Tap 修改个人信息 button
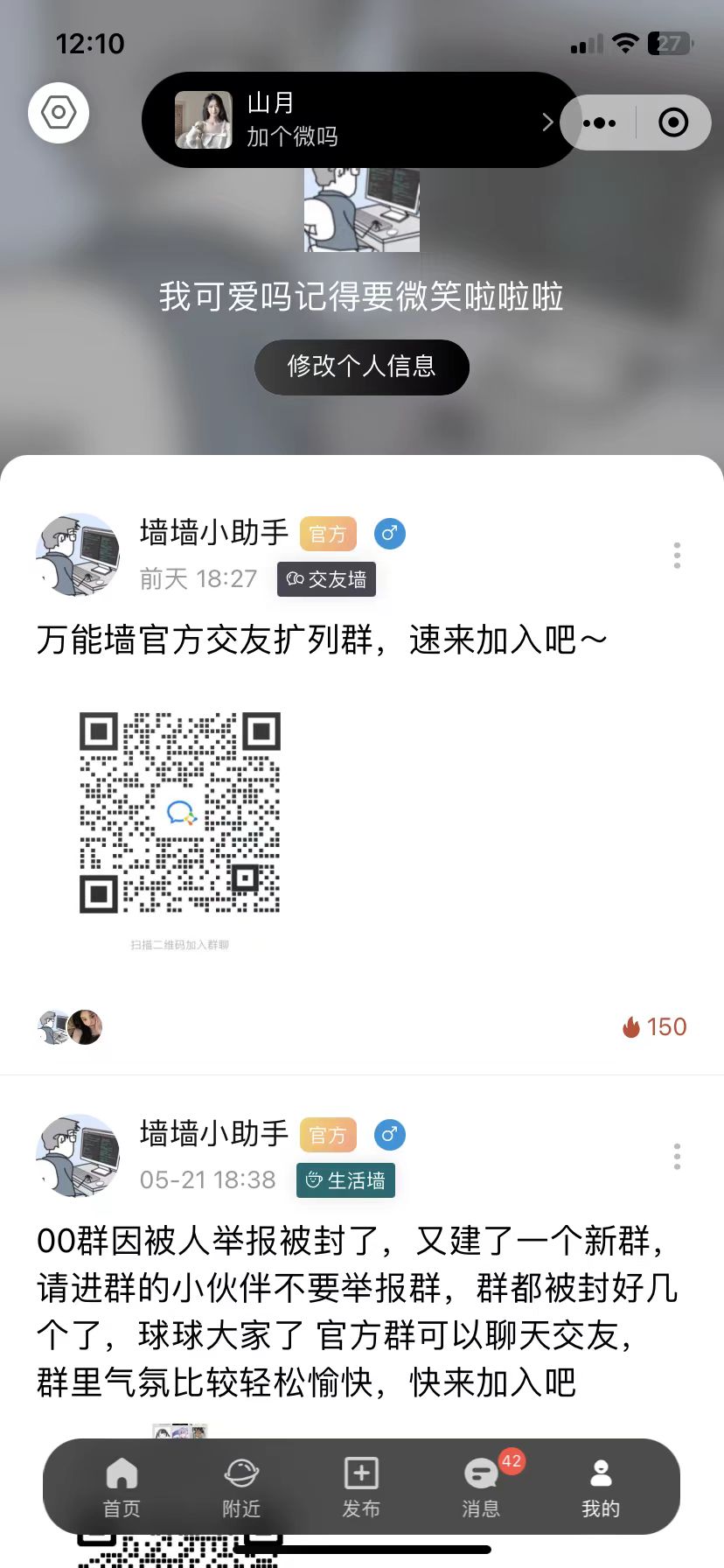 point(361,367)
